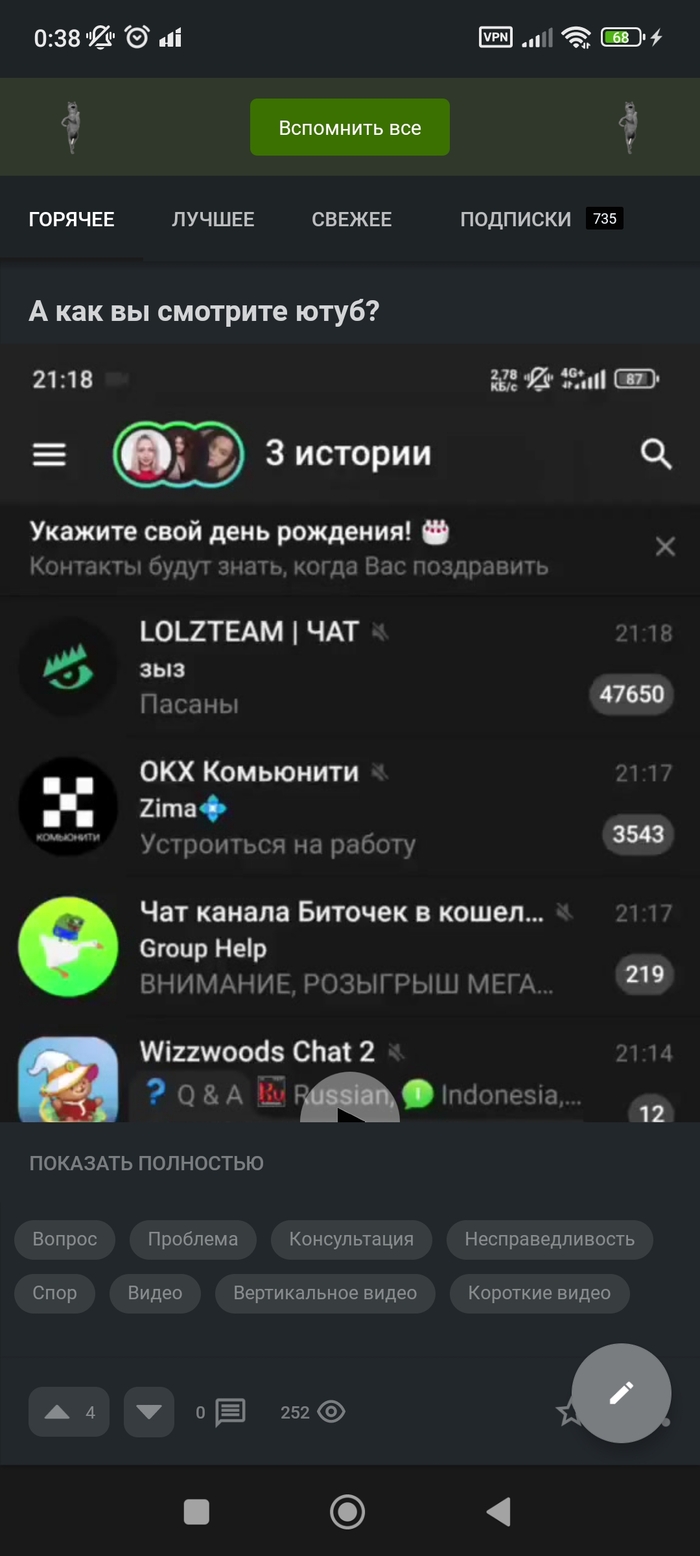Select the Вопрос tag

[65, 1239]
